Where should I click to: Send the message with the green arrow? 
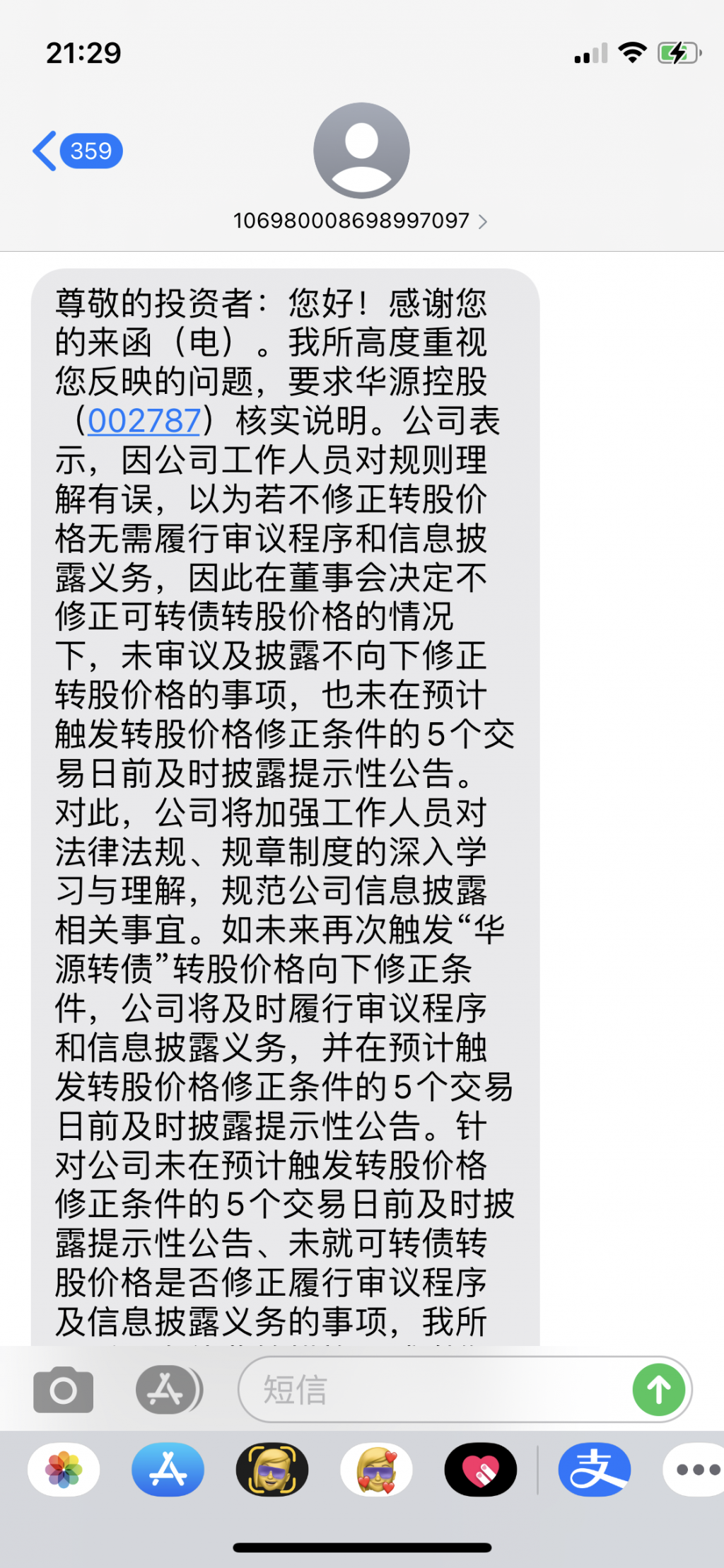click(658, 1390)
